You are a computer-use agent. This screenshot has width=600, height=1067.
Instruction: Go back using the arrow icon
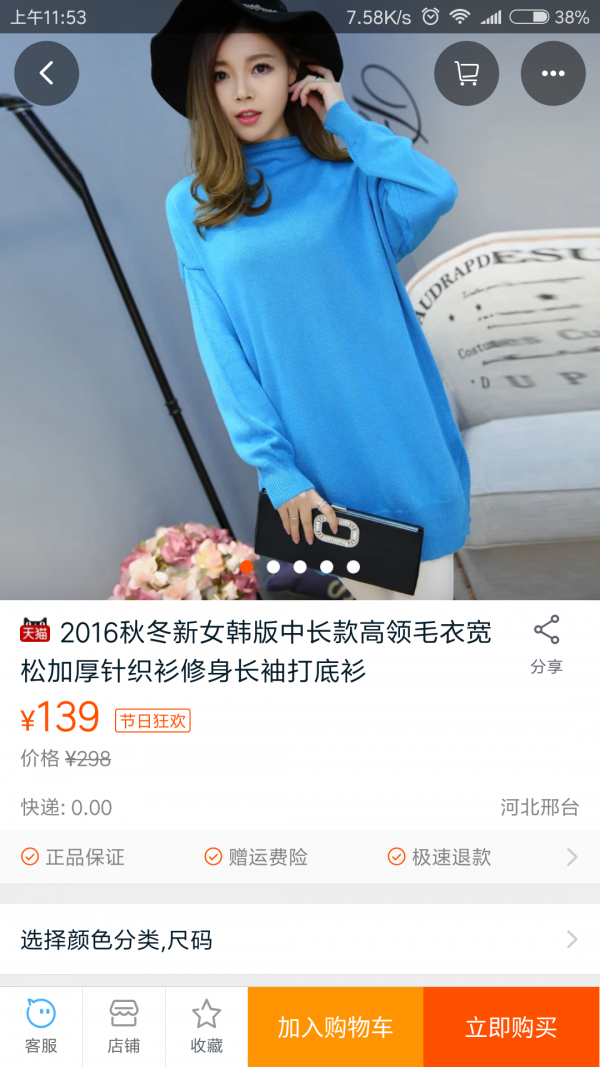[46, 74]
